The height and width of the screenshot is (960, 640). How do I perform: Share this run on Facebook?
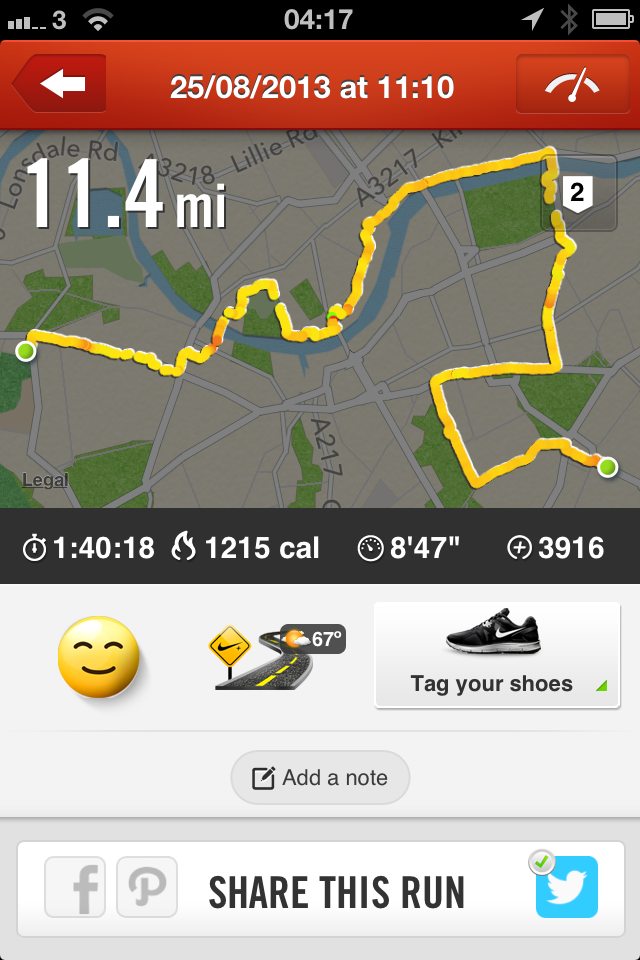click(75, 887)
